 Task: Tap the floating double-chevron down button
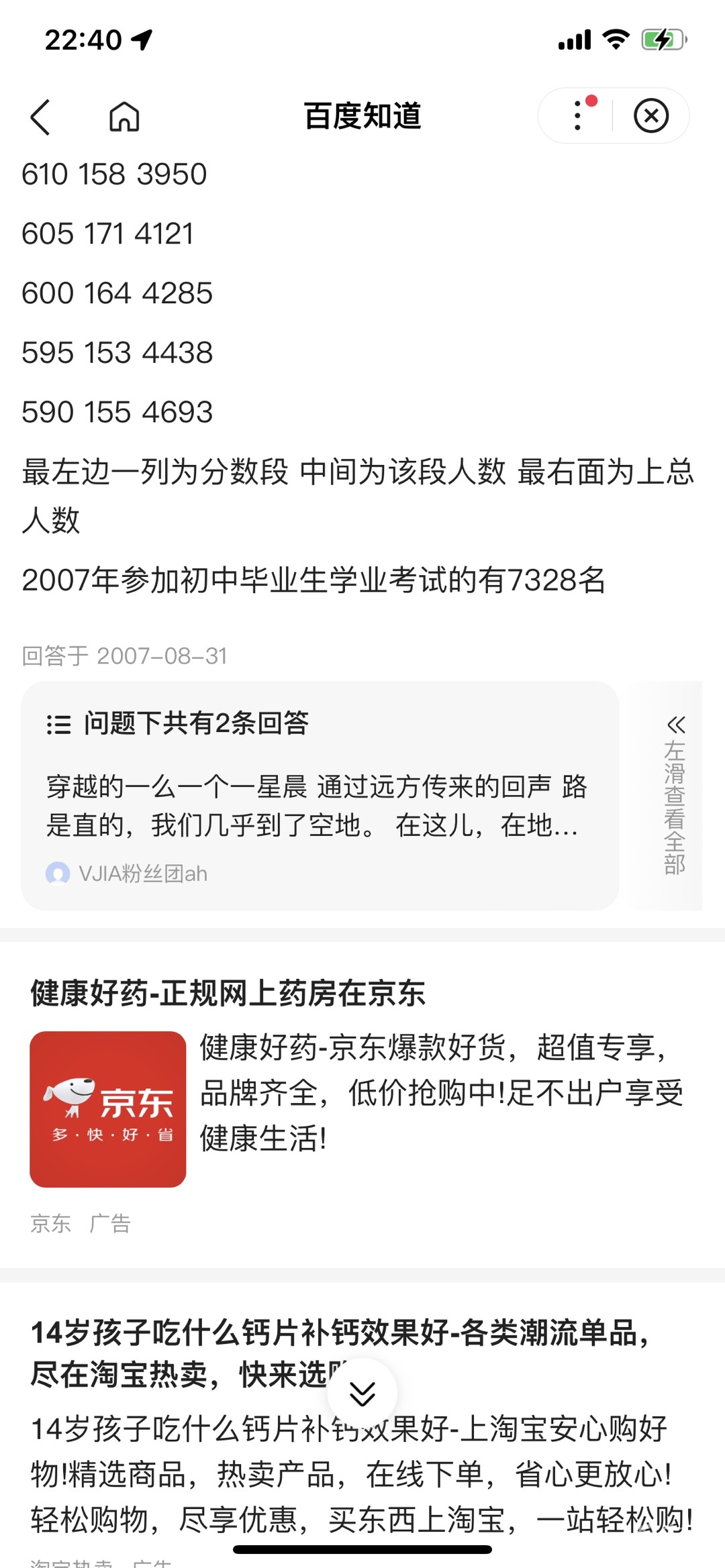pos(362,1394)
